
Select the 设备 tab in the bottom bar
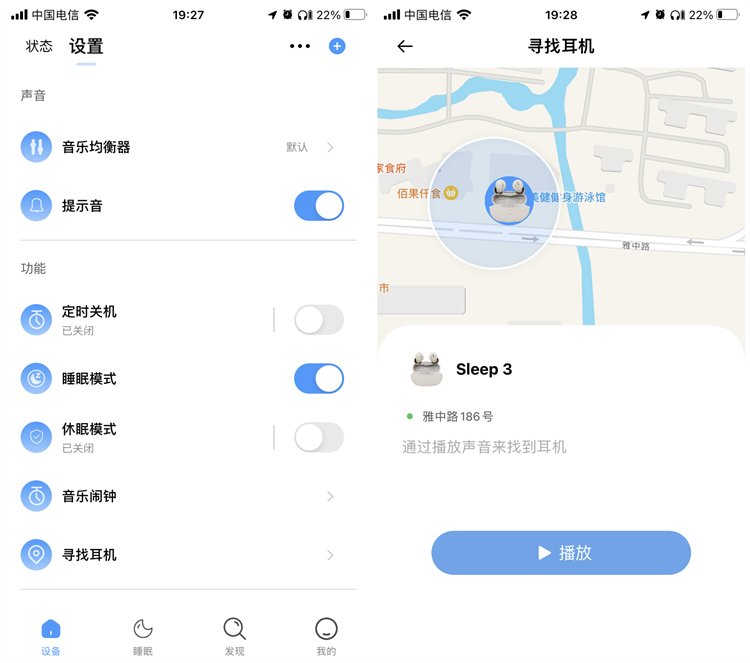tap(51, 635)
